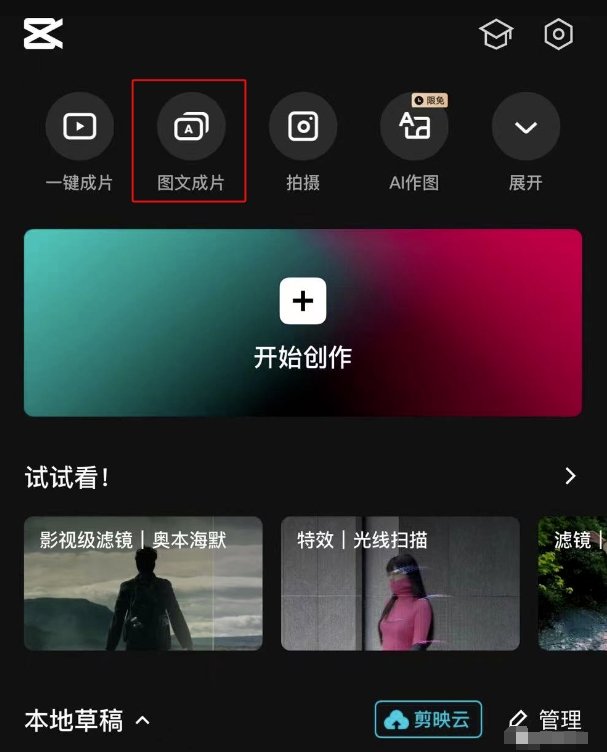Viewport: 607px width, 752px height.
Task: Launch 拍摄 camera shortcut
Action: [x=302, y=127]
